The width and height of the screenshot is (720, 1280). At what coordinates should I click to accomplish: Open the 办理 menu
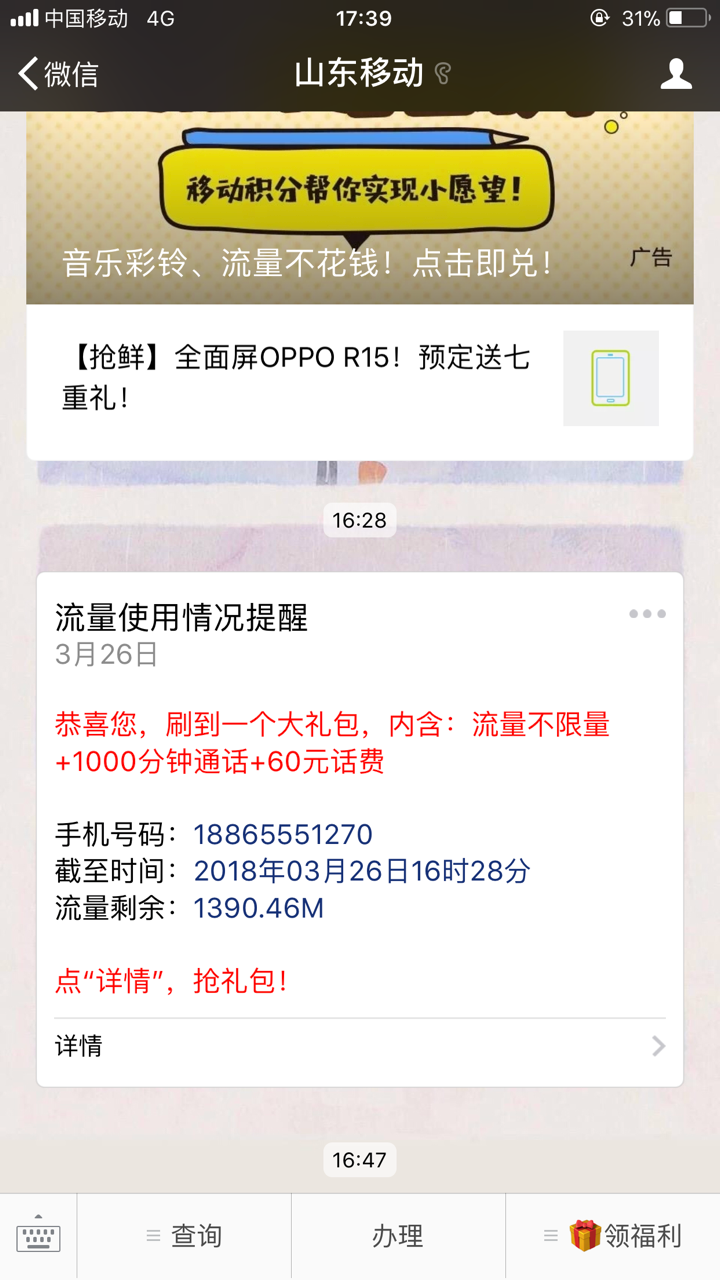(x=398, y=1236)
